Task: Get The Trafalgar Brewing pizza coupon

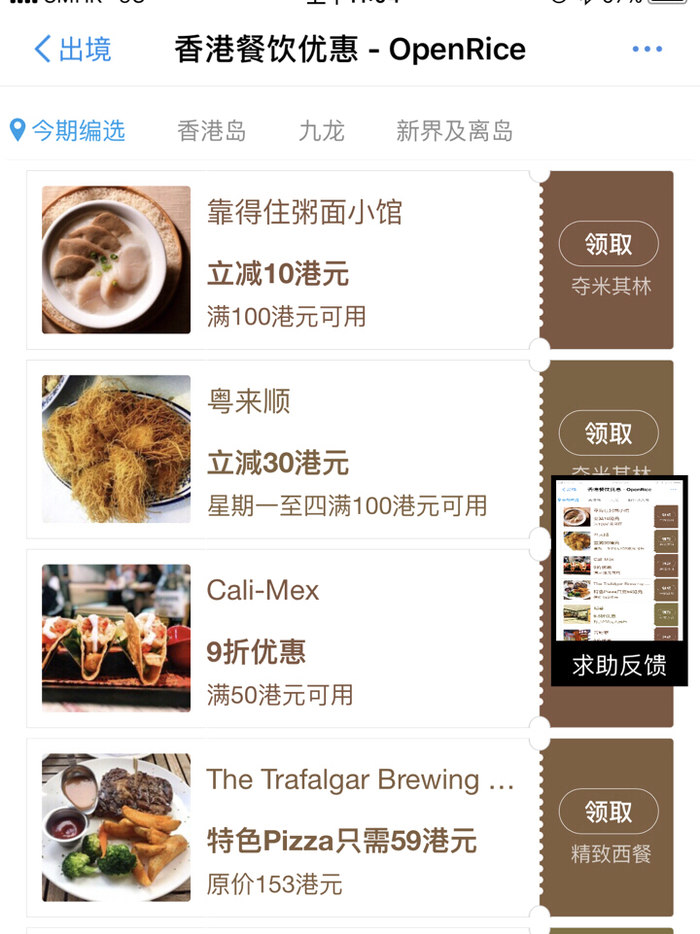Action: pyautogui.click(x=608, y=812)
